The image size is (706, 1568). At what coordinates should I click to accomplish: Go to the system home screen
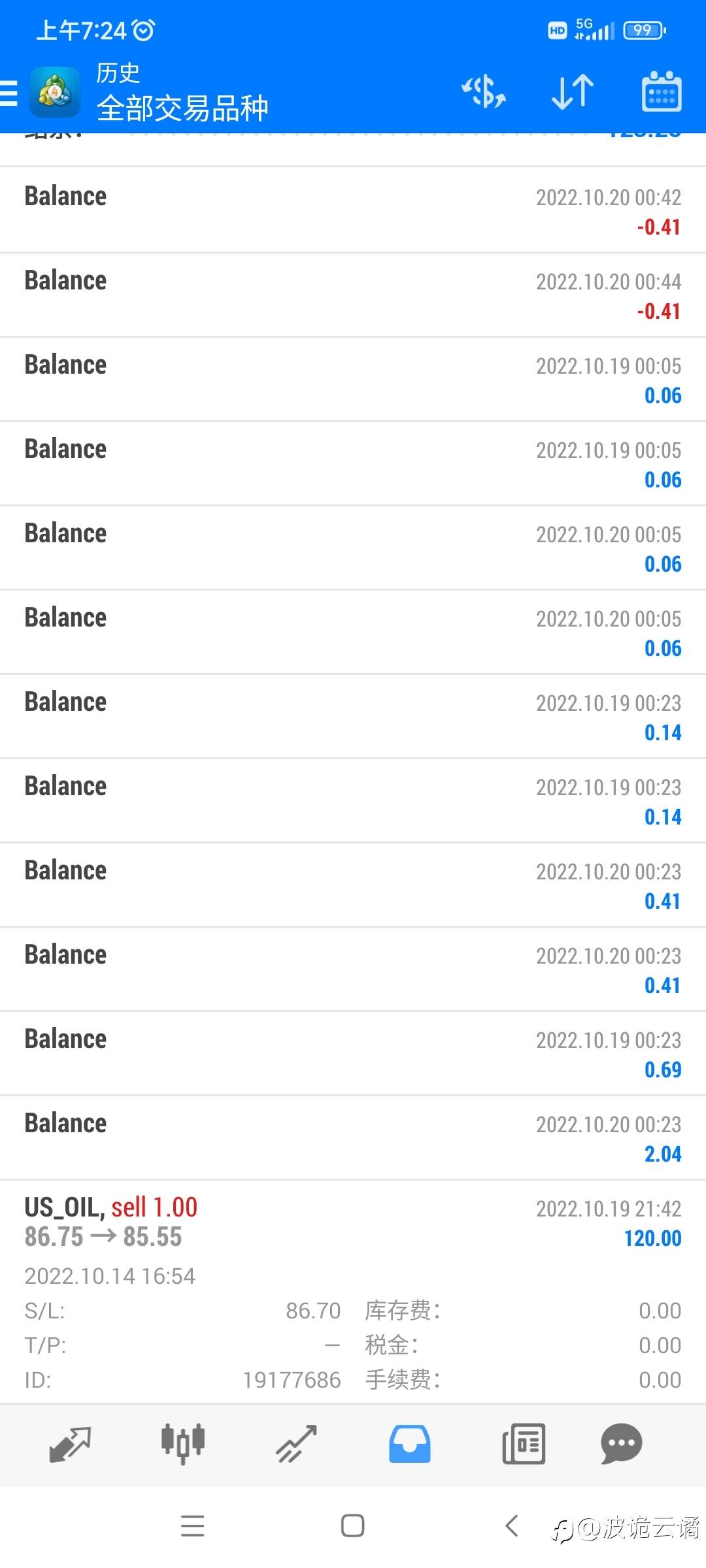point(353,1526)
